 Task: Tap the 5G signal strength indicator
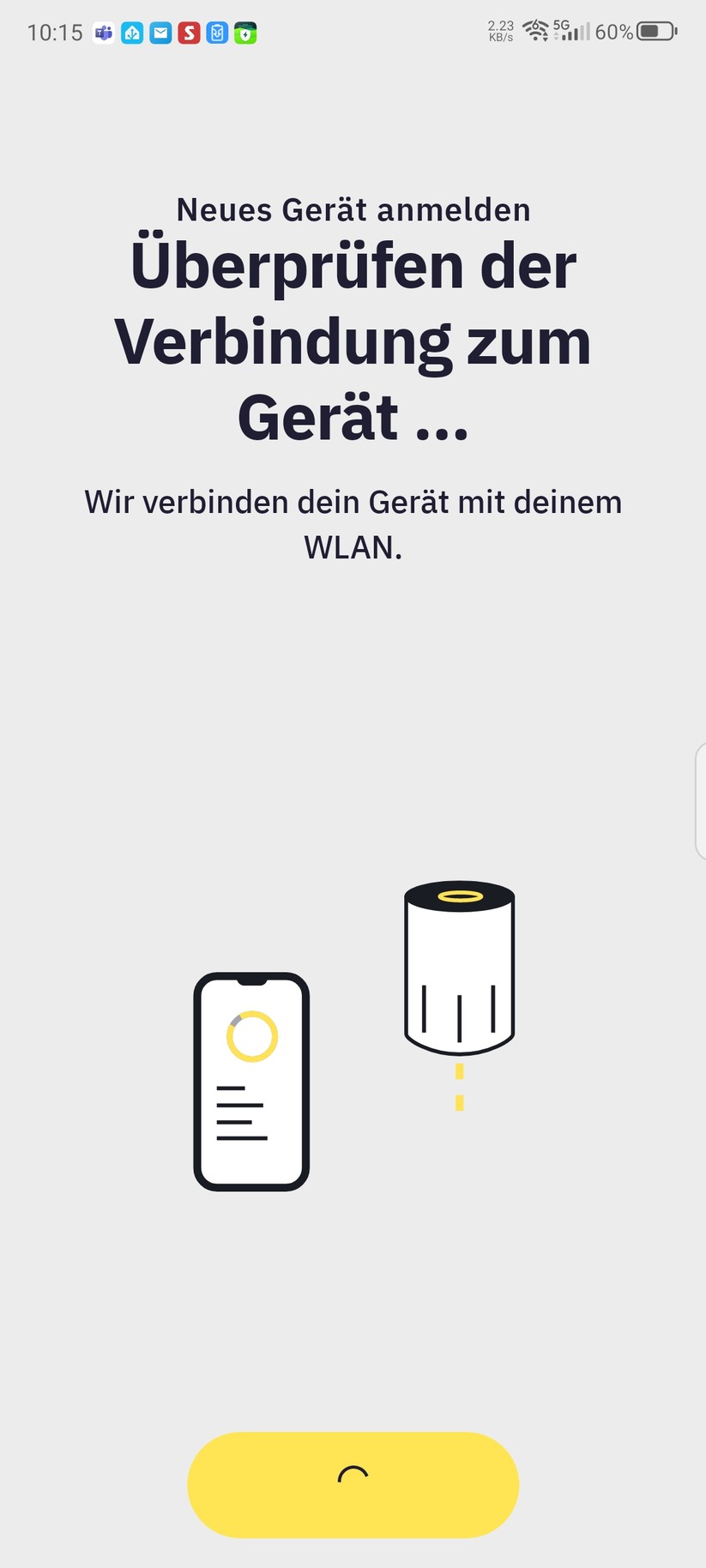tap(571, 33)
